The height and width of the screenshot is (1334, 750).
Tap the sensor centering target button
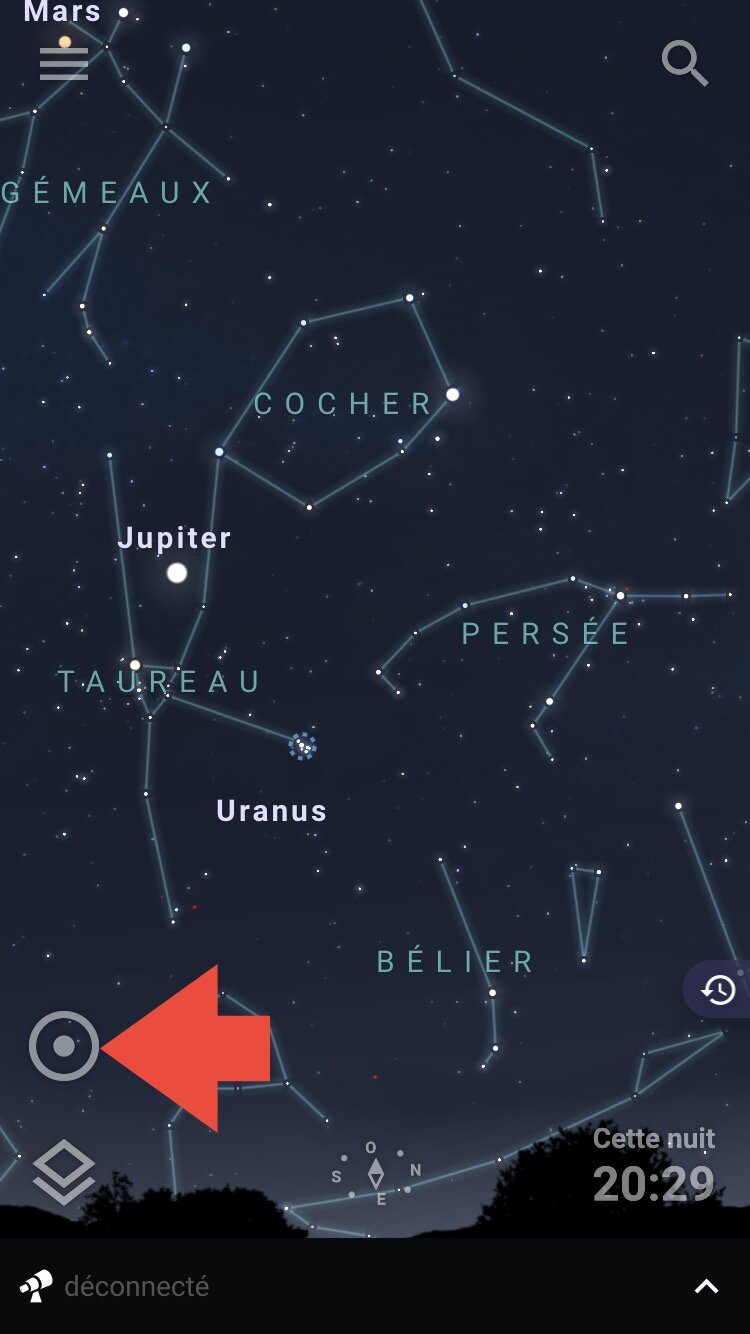[x=64, y=1046]
